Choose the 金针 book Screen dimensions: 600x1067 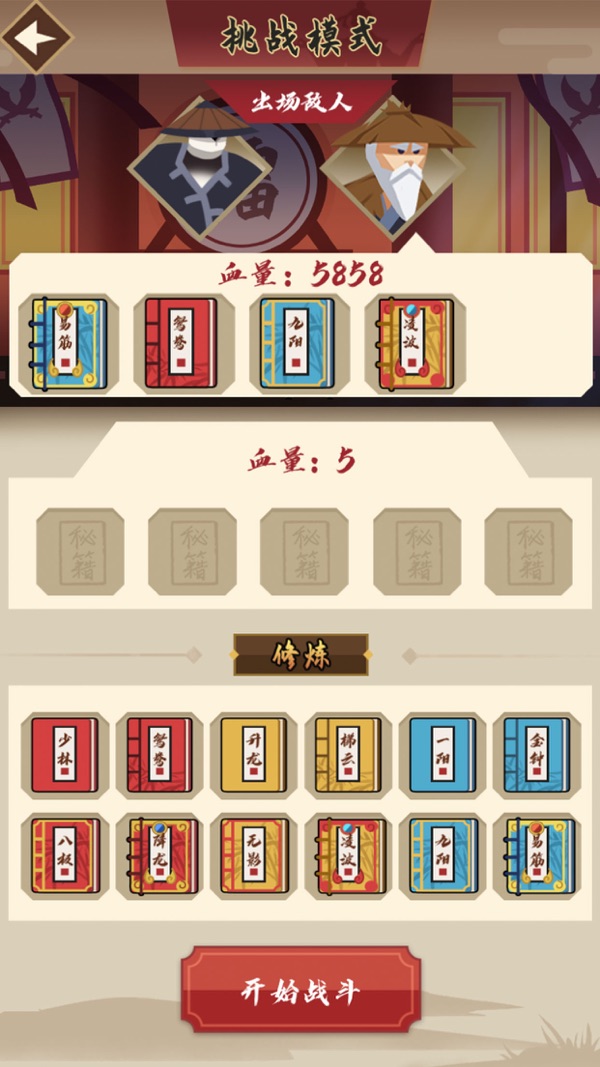click(x=536, y=756)
